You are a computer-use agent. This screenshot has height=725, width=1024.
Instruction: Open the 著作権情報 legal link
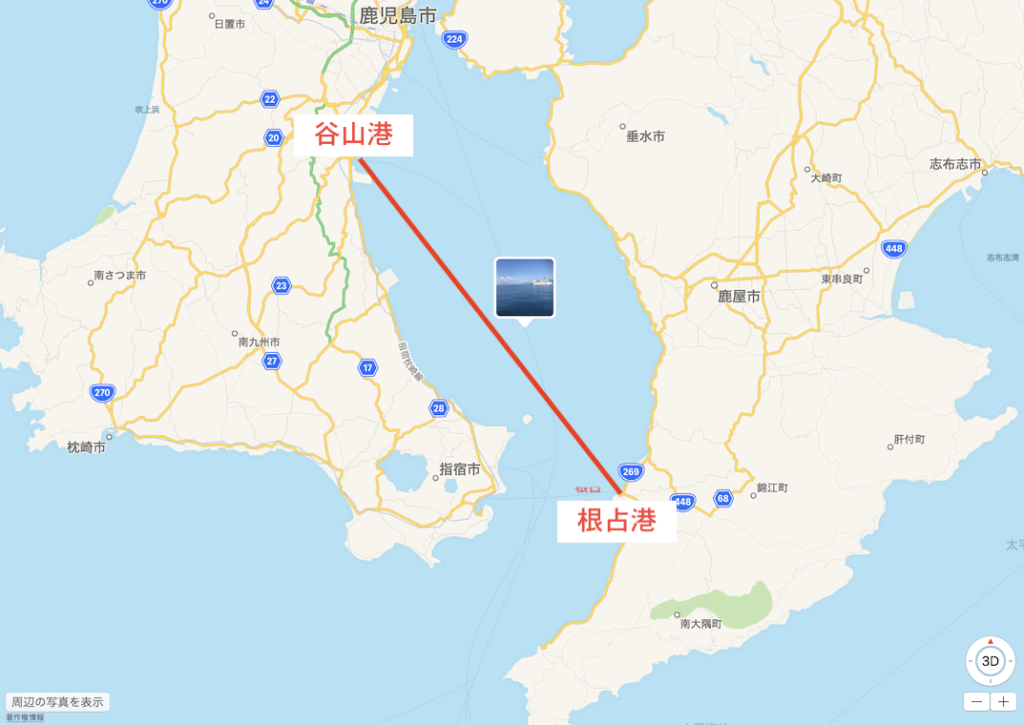coord(25,718)
